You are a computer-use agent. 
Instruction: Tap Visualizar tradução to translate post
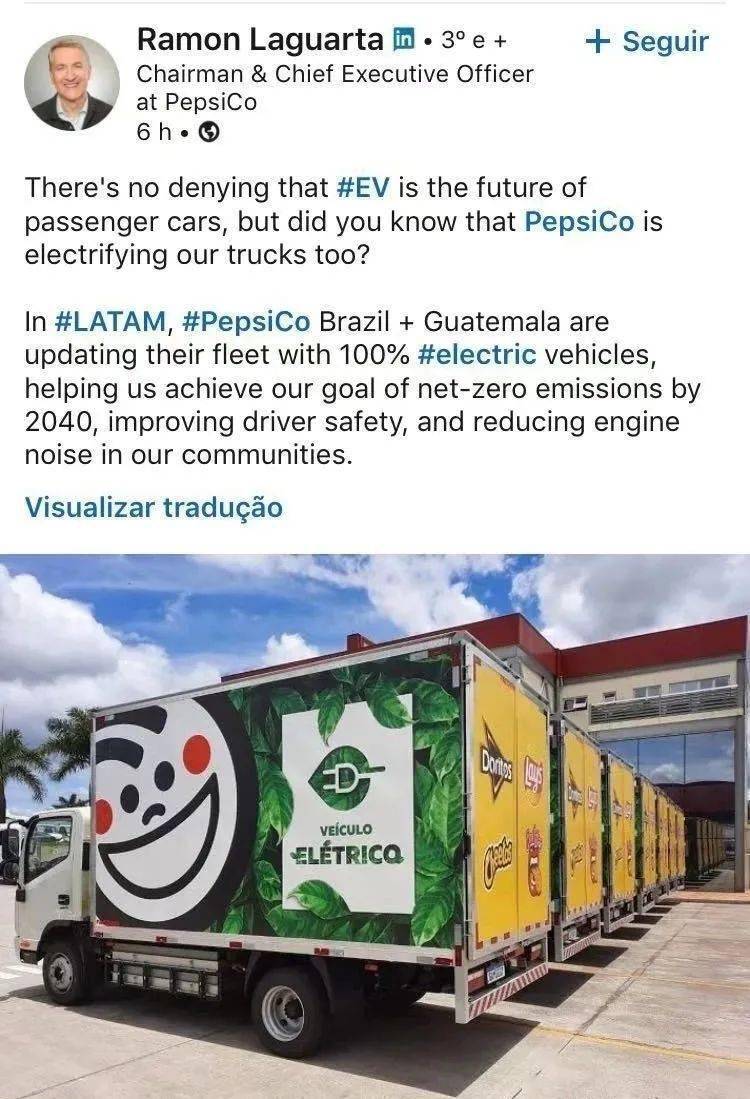(x=153, y=507)
